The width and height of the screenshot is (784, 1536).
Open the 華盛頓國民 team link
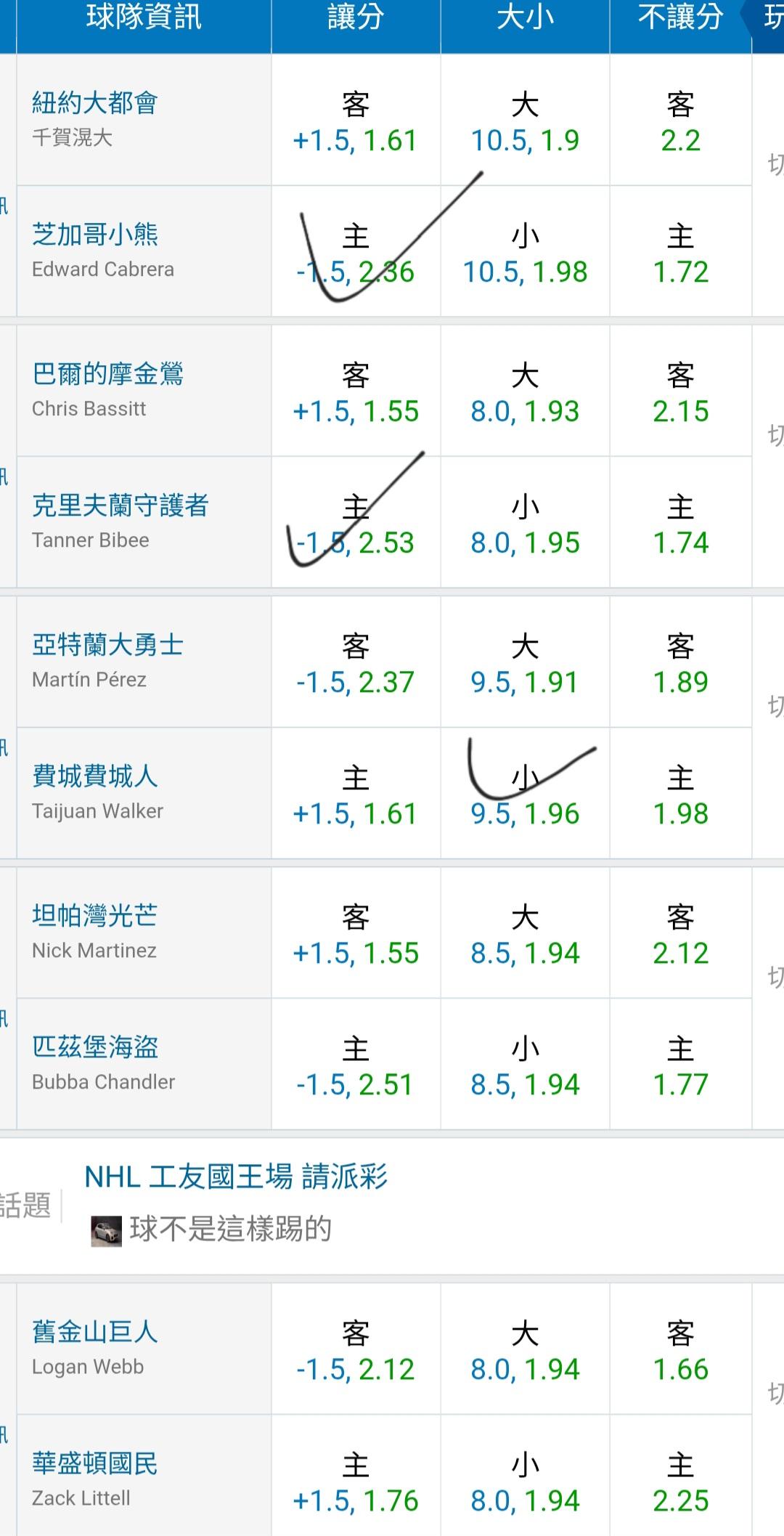pyautogui.click(x=94, y=1463)
